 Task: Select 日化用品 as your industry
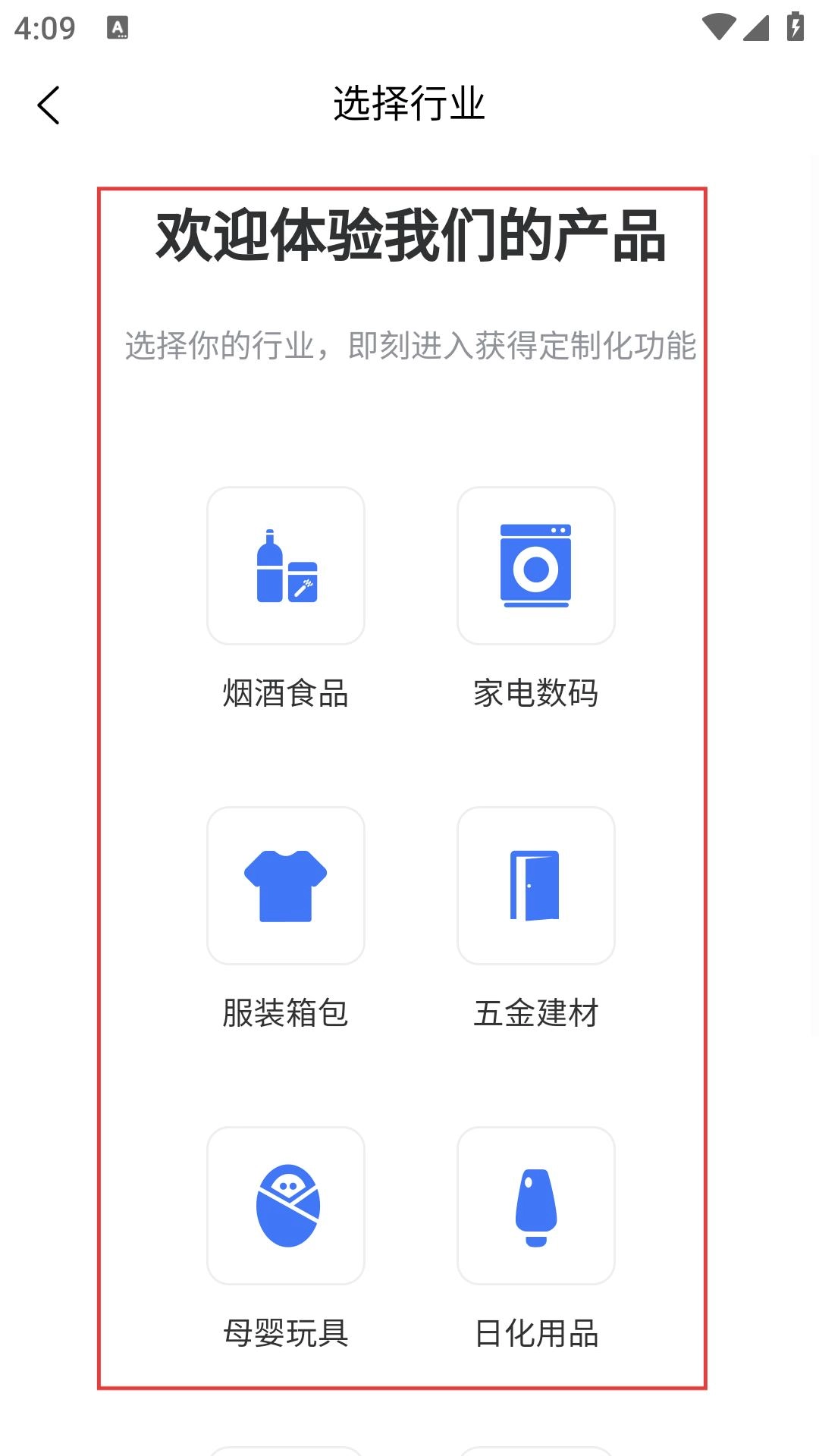tap(536, 1206)
